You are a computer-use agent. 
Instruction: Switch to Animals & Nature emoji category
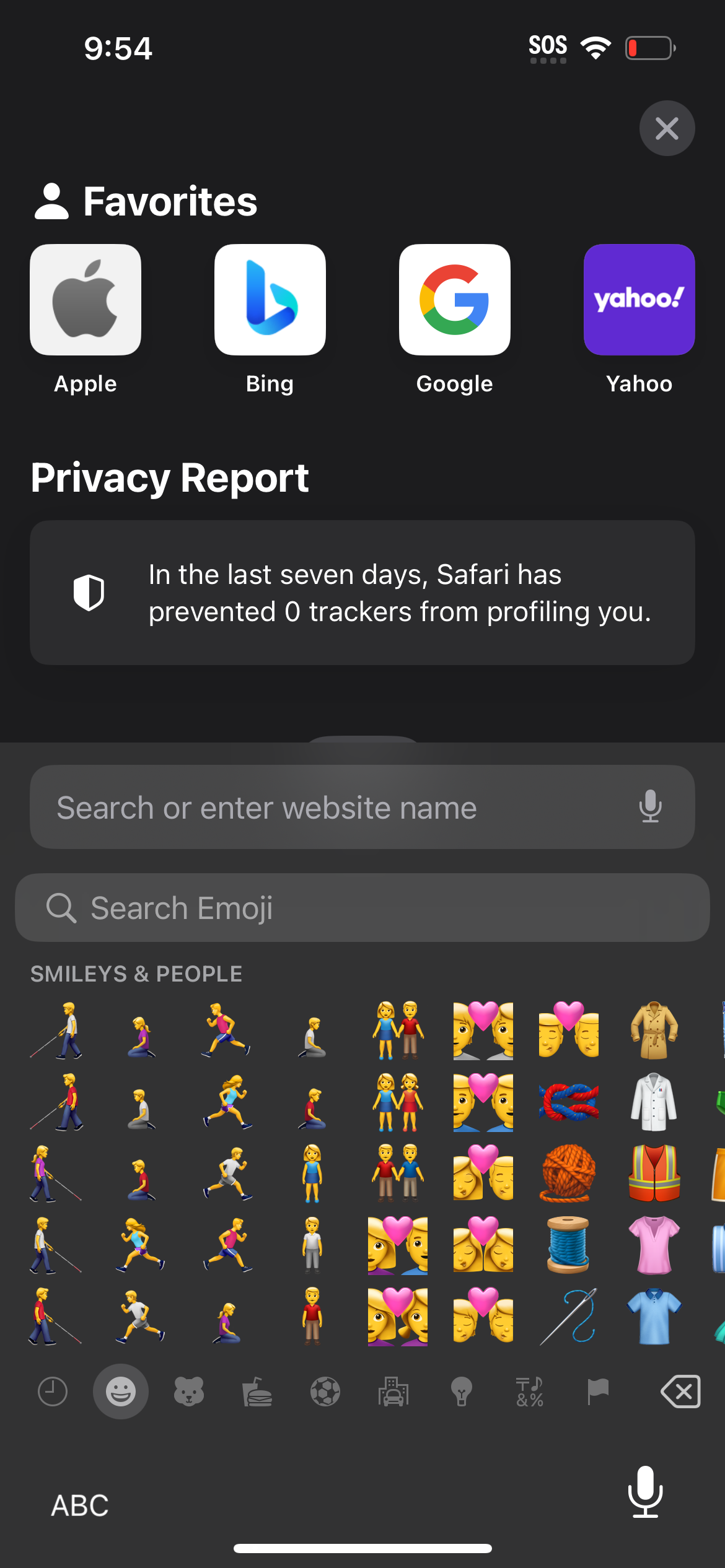(189, 1392)
